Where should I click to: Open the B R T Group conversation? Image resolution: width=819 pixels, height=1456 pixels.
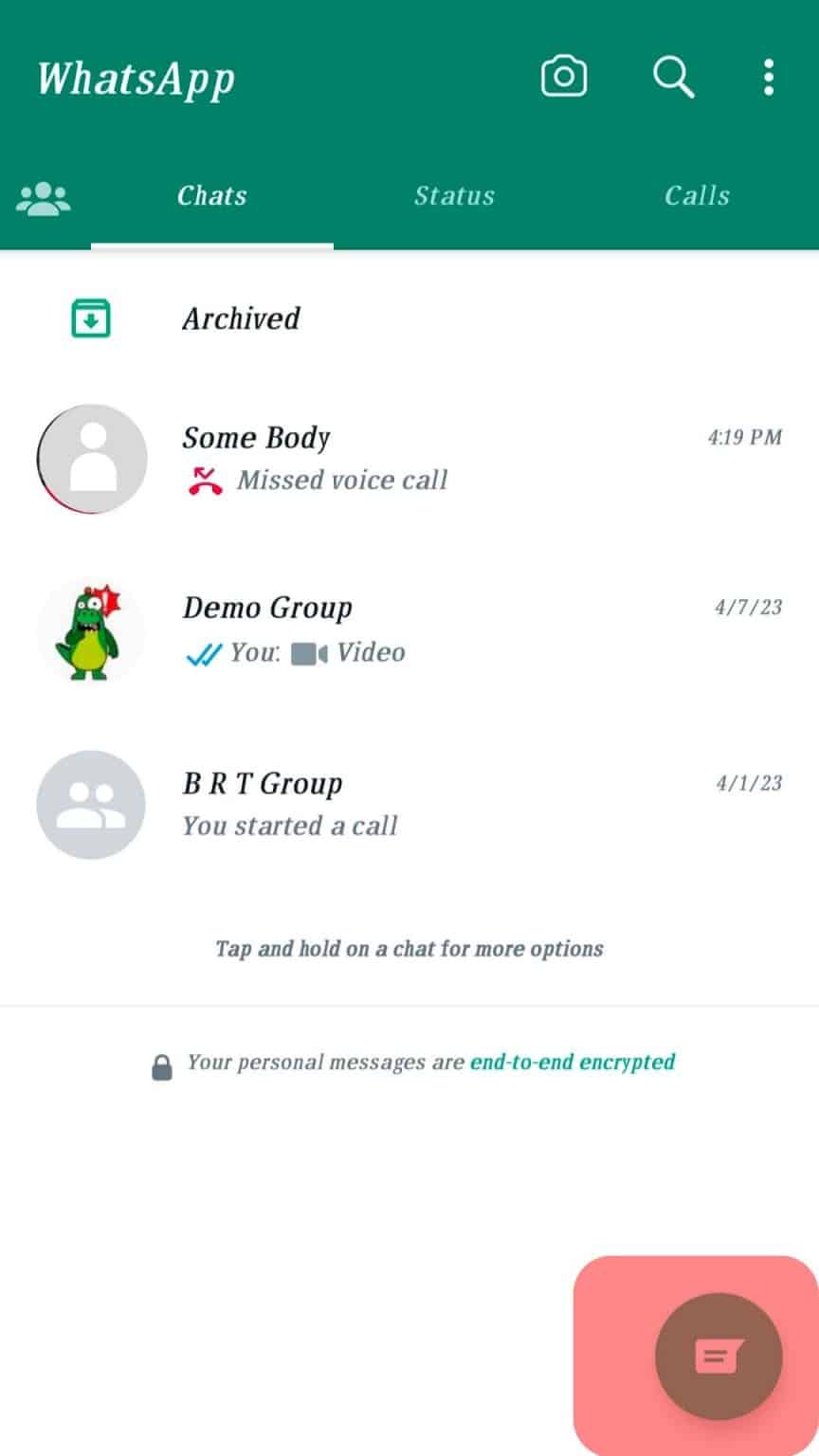point(379,804)
